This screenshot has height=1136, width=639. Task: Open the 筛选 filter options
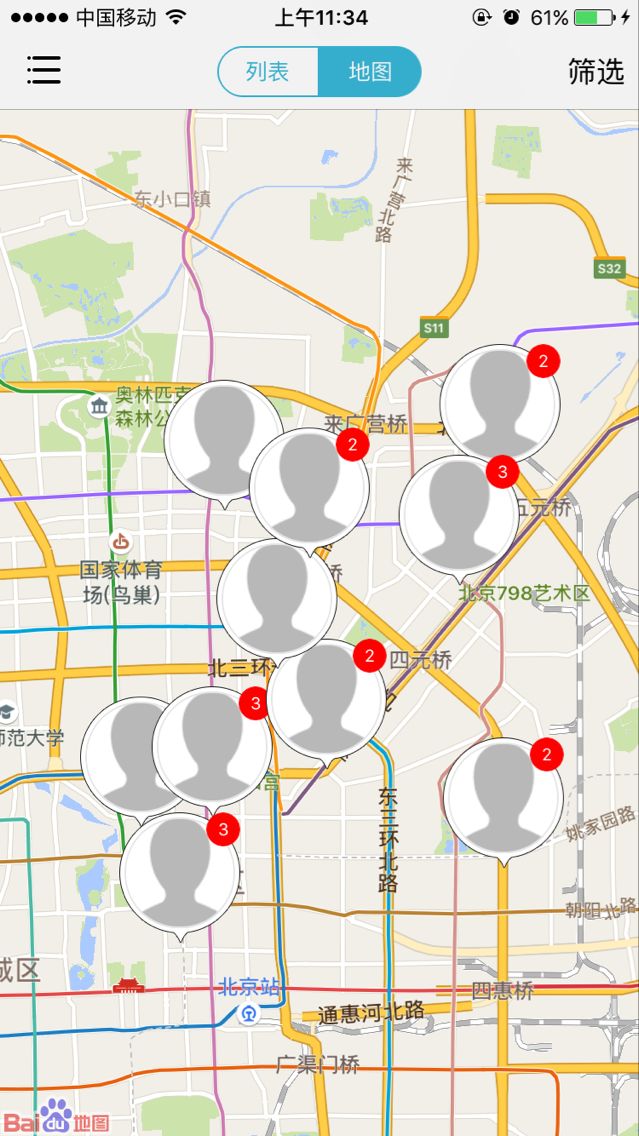tap(596, 72)
